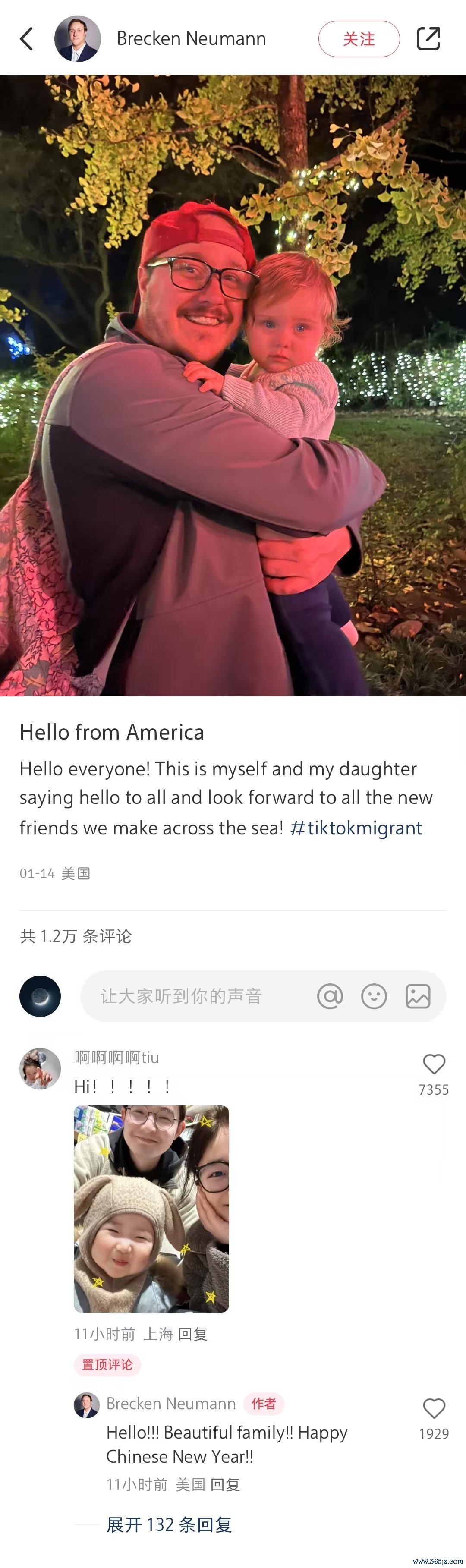Like Brecken Neumann's reply comment
Screen dimensions: 466x1568
[x=434, y=1408]
